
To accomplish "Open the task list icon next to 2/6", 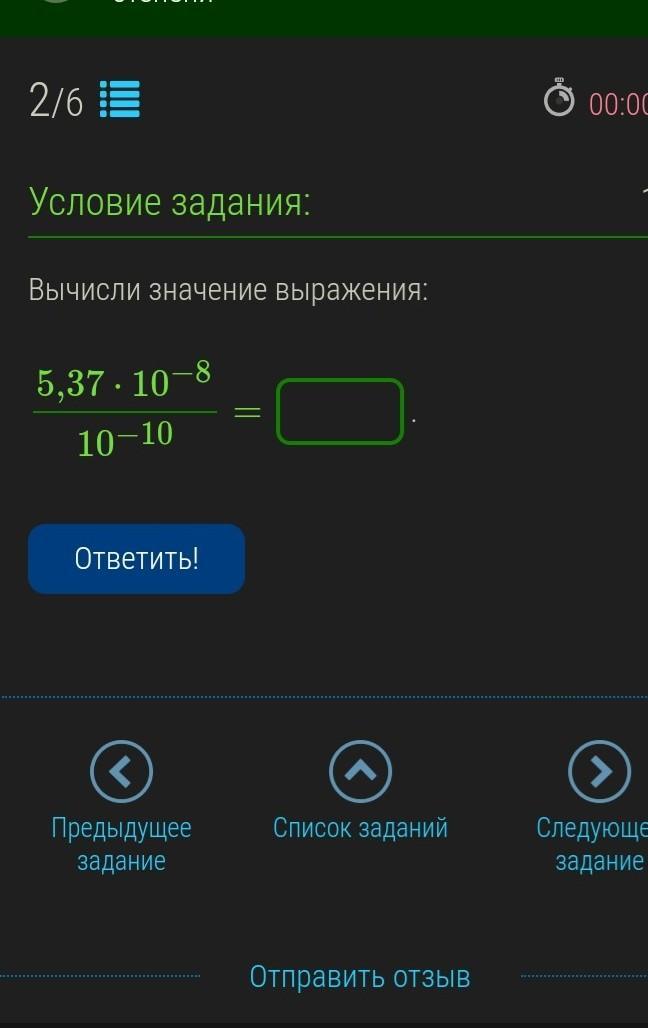I will [x=121, y=101].
